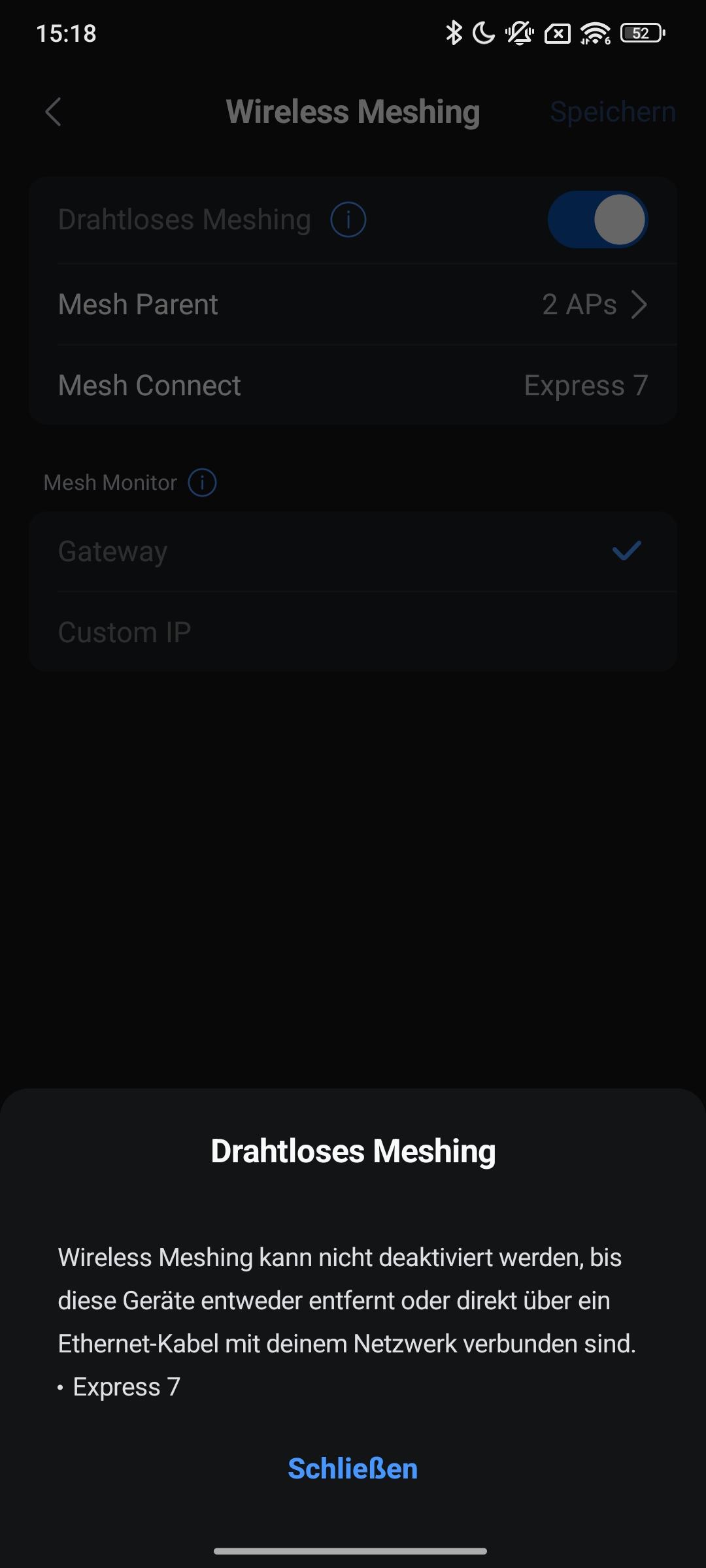Image resolution: width=706 pixels, height=1568 pixels.
Task: Choose the Custom IP option
Action: tap(353, 632)
